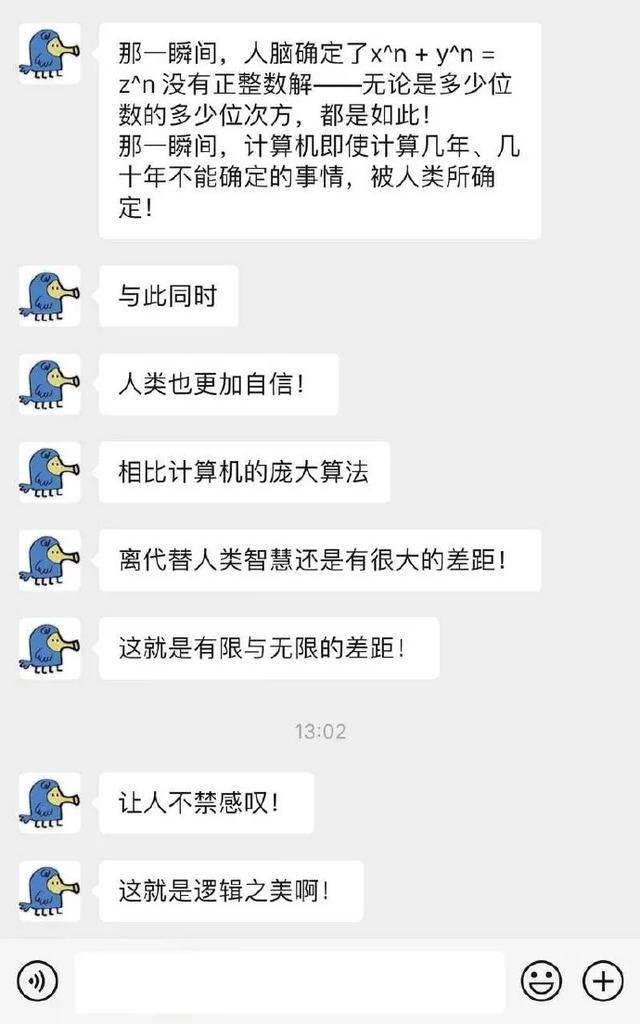640x1024 pixels.
Task: Open profile from avatar next to "人类也更加自信！"
Action: coord(49,384)
